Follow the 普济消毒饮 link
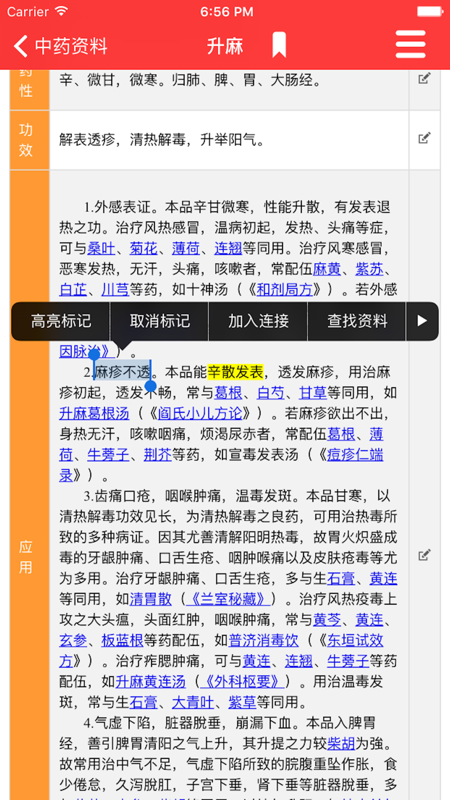Screen dimensions: 450x800 point(256,640)
